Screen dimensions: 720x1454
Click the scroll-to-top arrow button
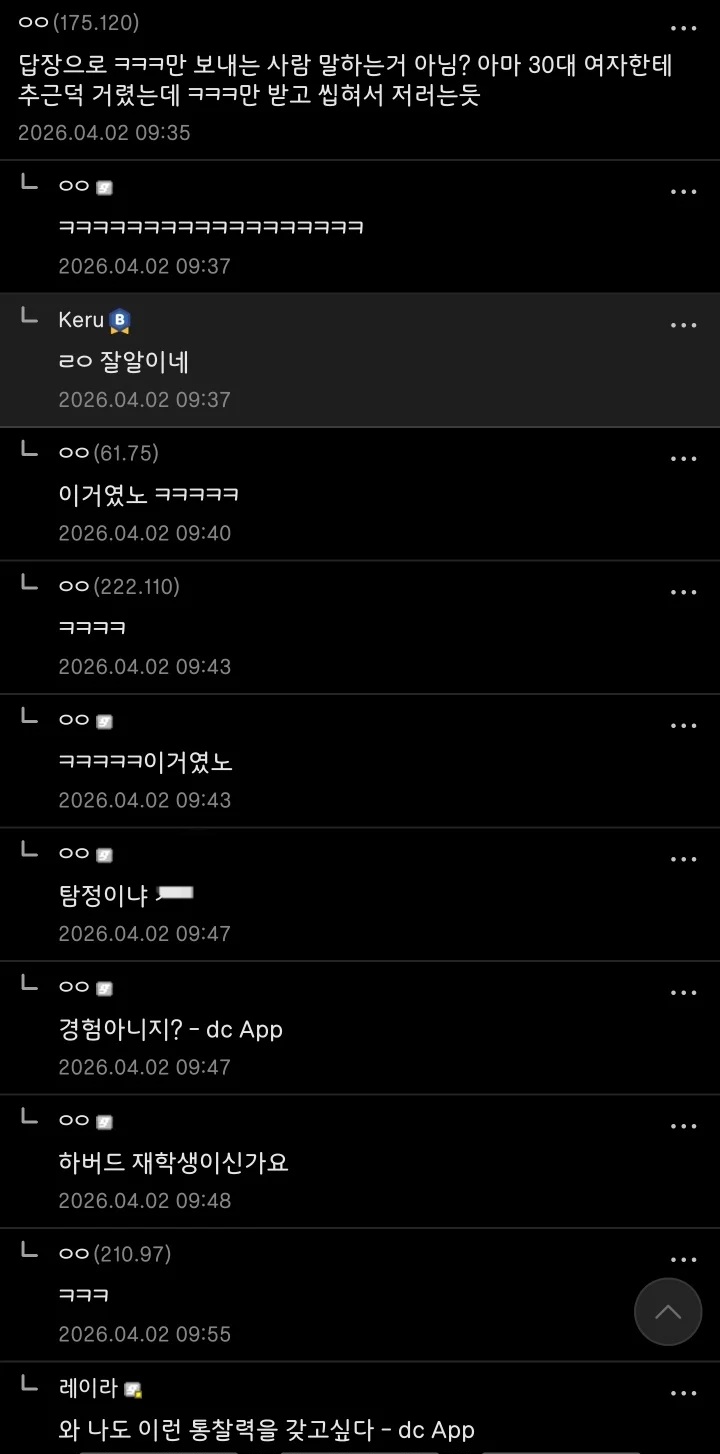pos(668,1311)
